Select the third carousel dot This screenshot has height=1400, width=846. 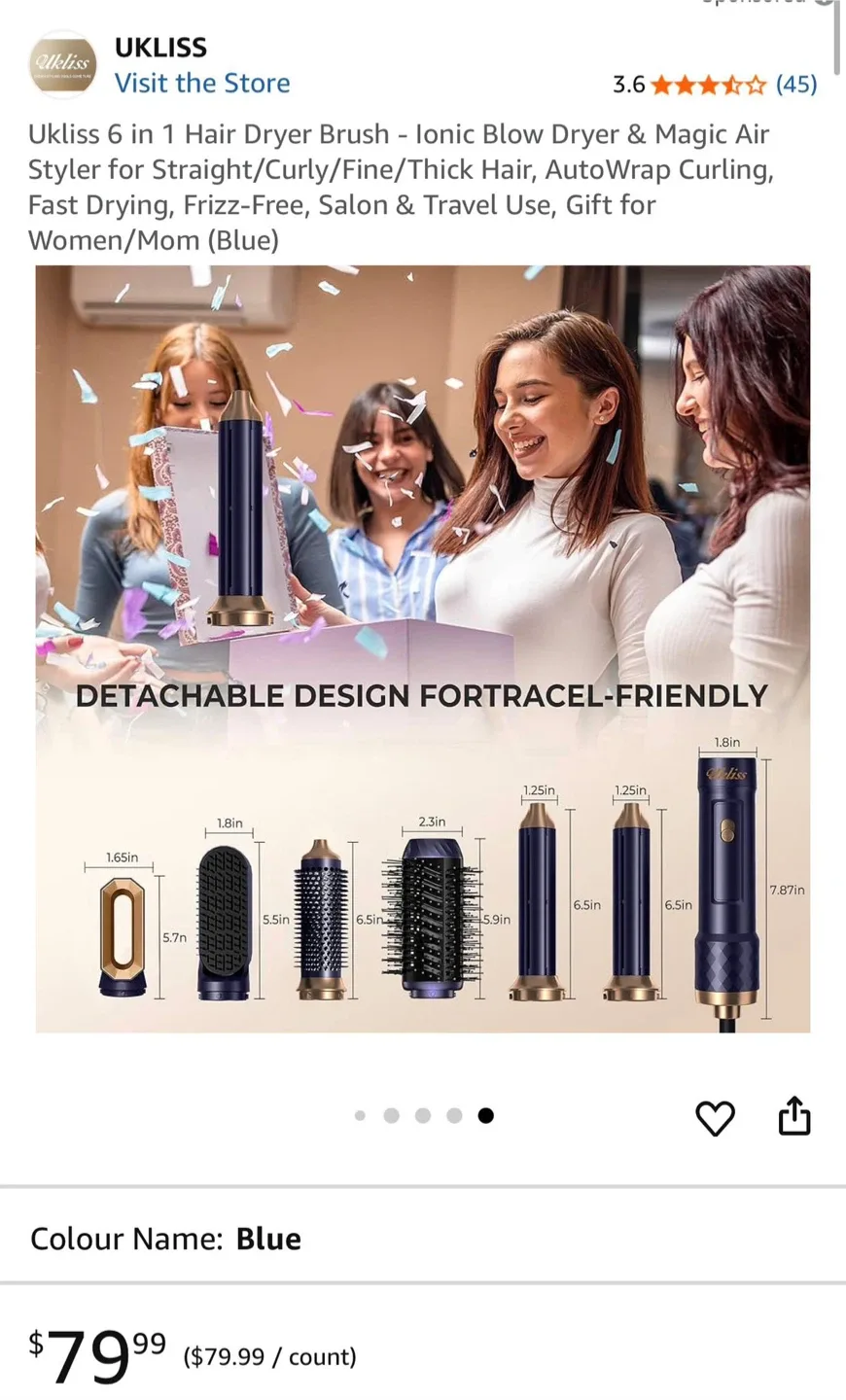tap(423, 1115)
